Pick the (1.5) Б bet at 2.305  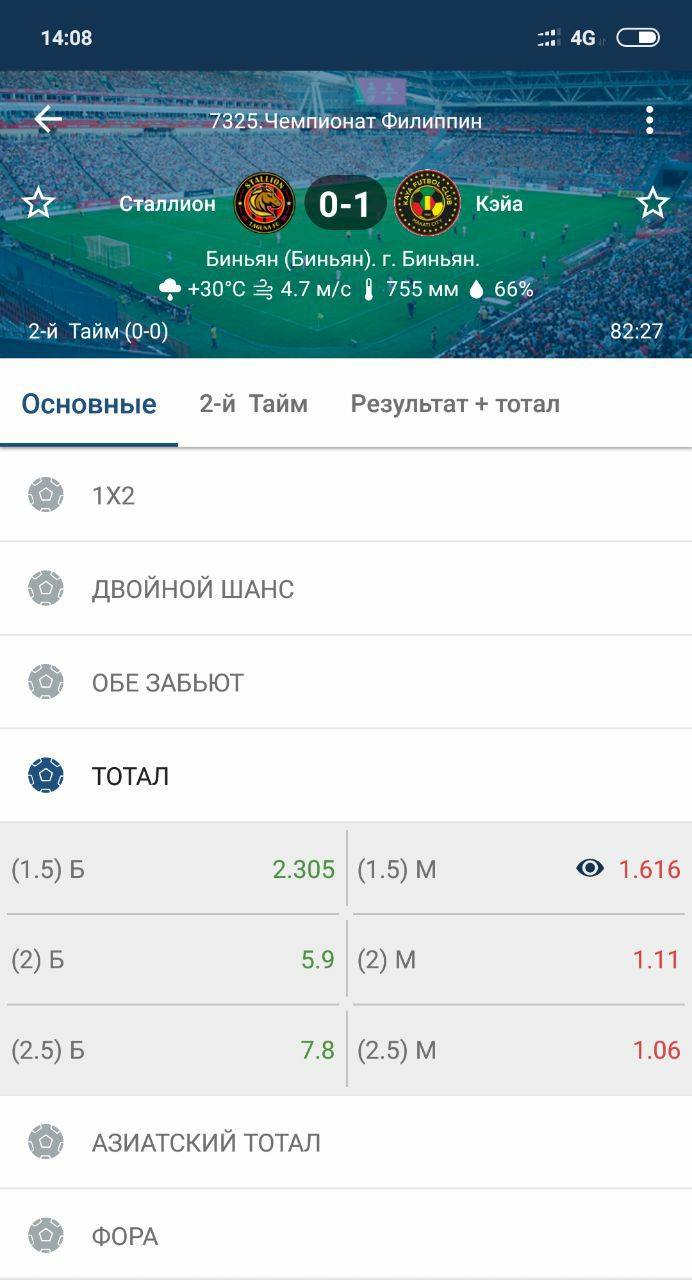coord(173,869)
